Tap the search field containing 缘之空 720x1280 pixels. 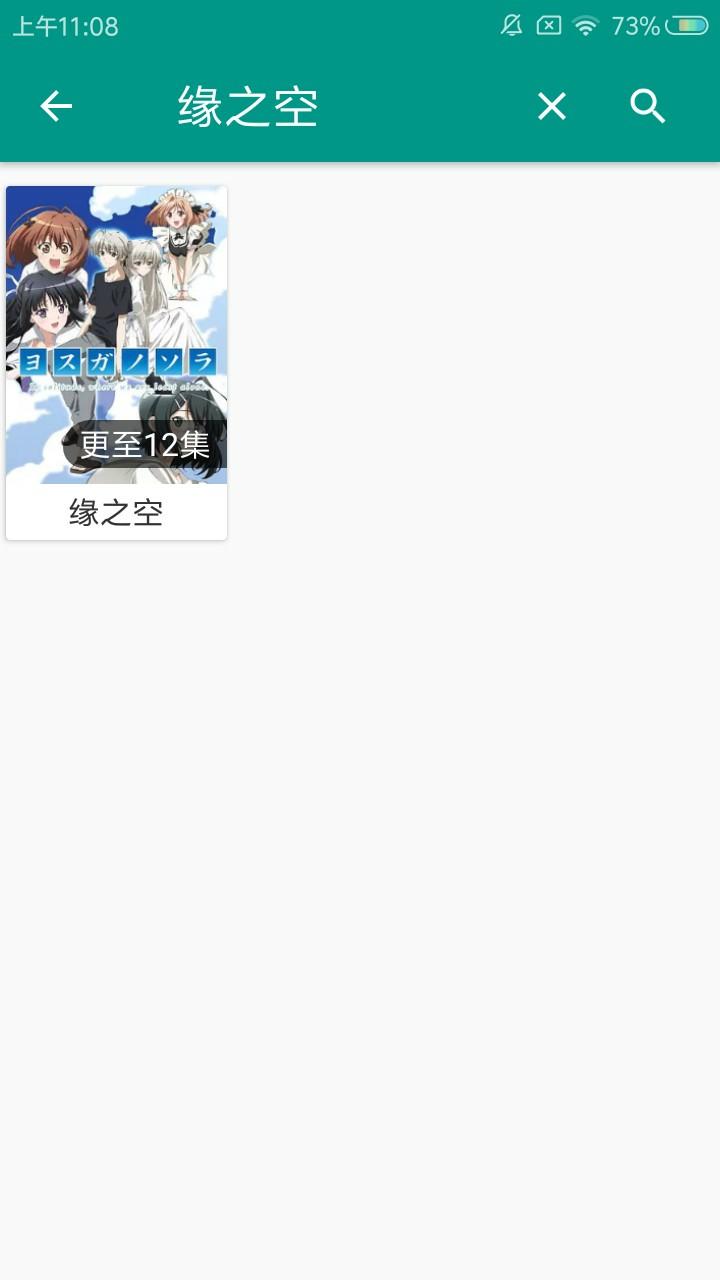[340, 106]
